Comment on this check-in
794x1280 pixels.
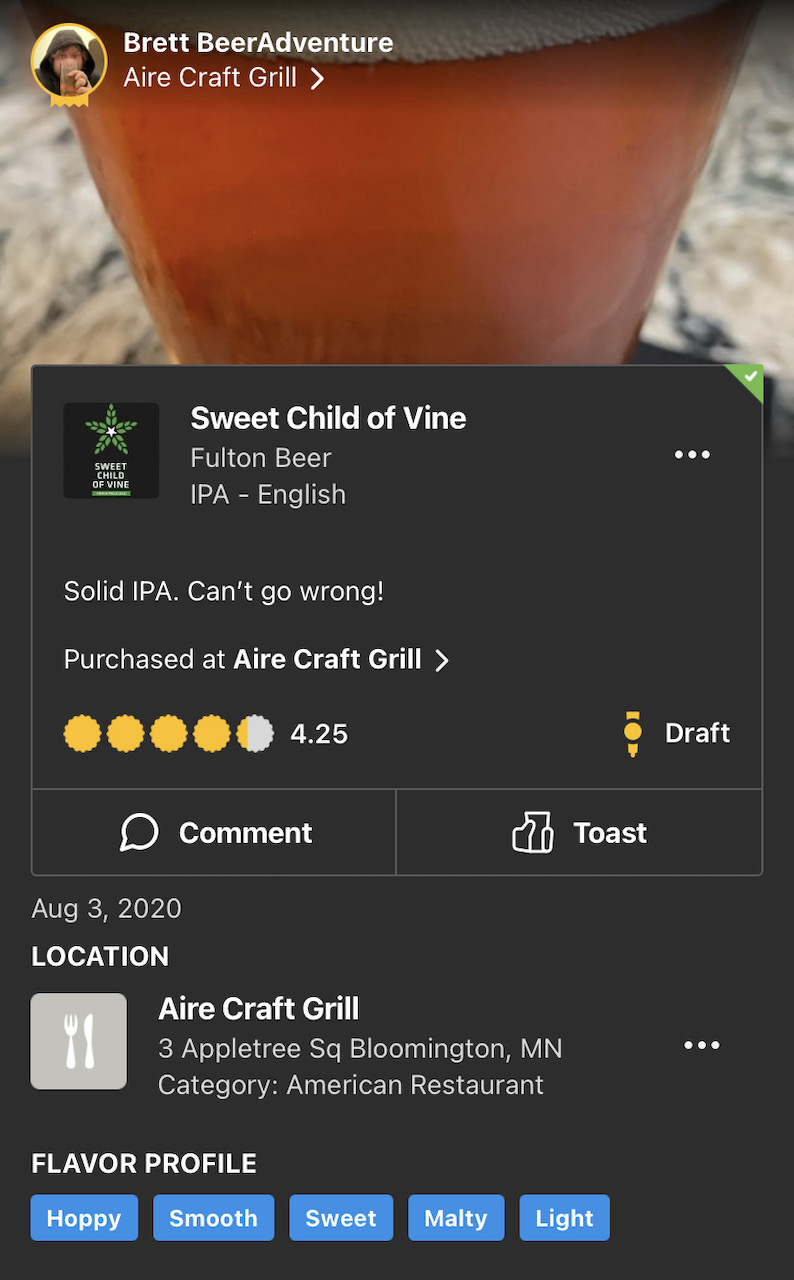coord(215,832)
